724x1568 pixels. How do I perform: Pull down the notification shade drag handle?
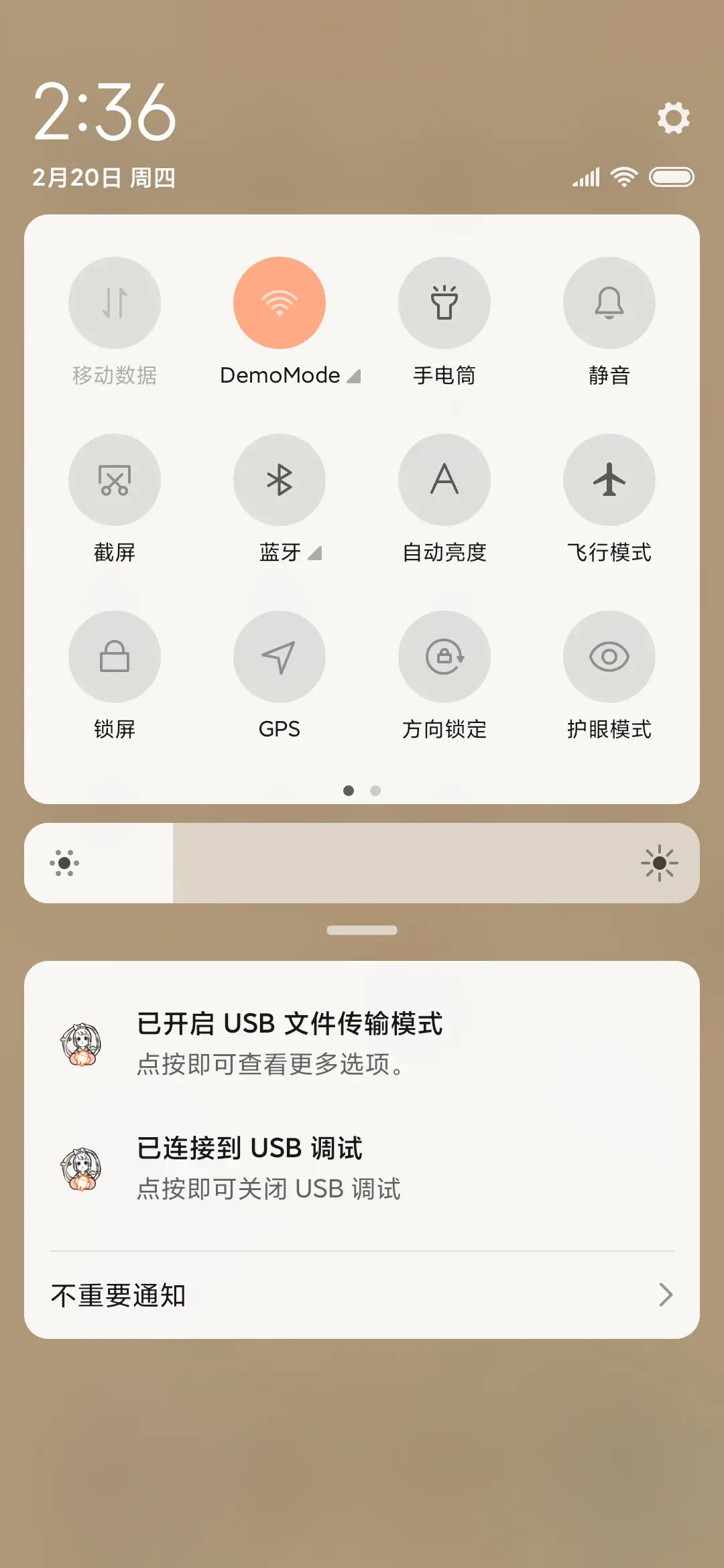[362, 928]
